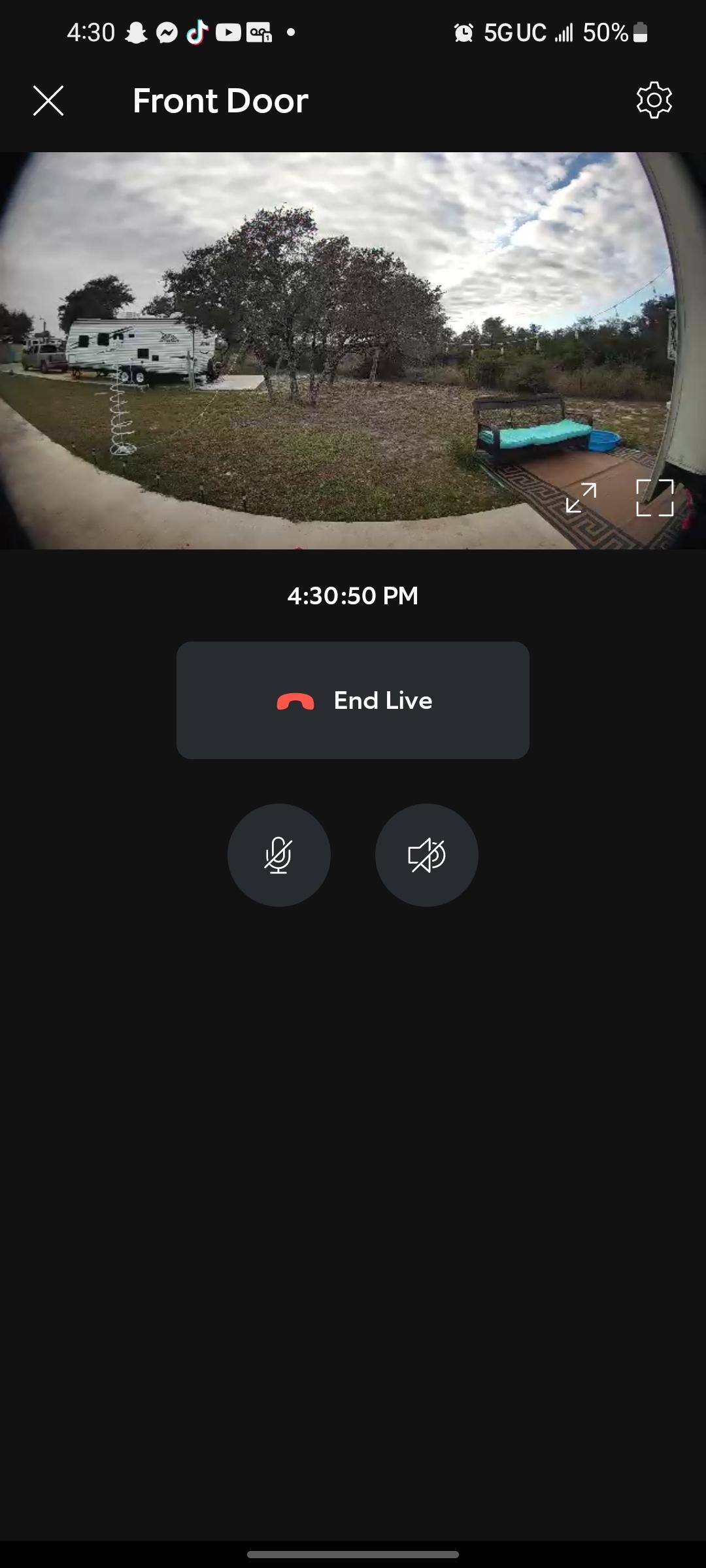Enter fullscreen video mode
Screen dimensions: 706x1568
(654, 498)
